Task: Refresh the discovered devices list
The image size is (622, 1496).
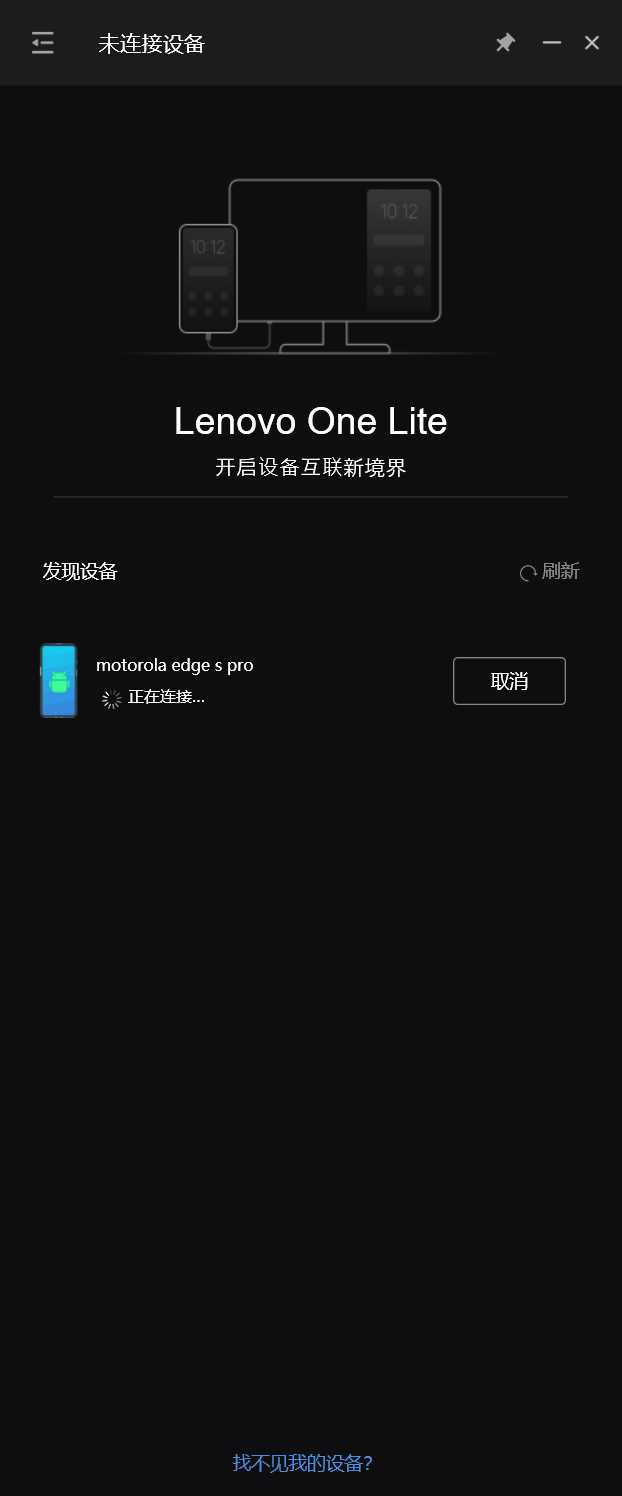Action: (x=550, y=572)
